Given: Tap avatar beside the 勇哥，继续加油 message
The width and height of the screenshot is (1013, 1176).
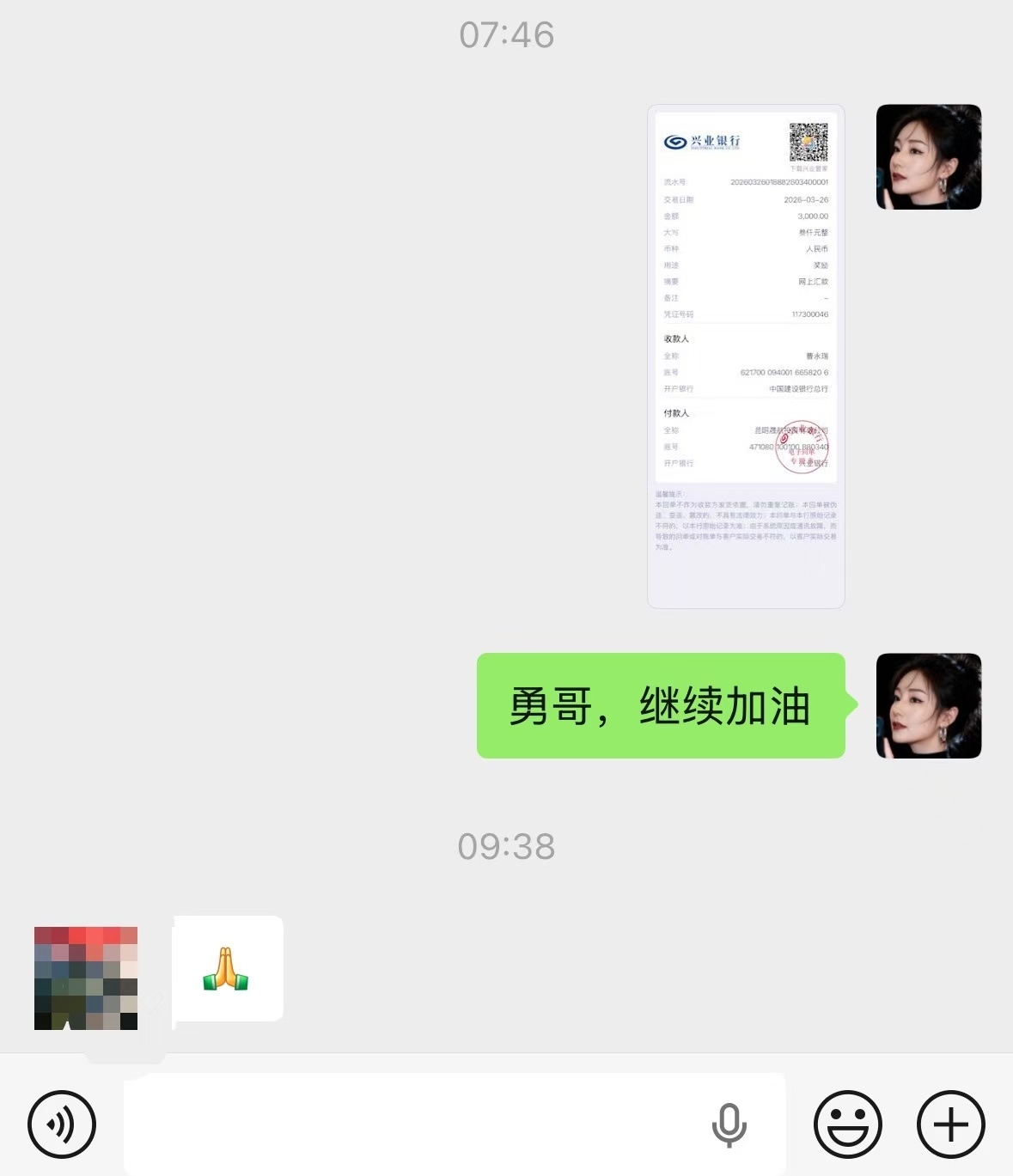Looking at the screenshot, I should [928, 706].
